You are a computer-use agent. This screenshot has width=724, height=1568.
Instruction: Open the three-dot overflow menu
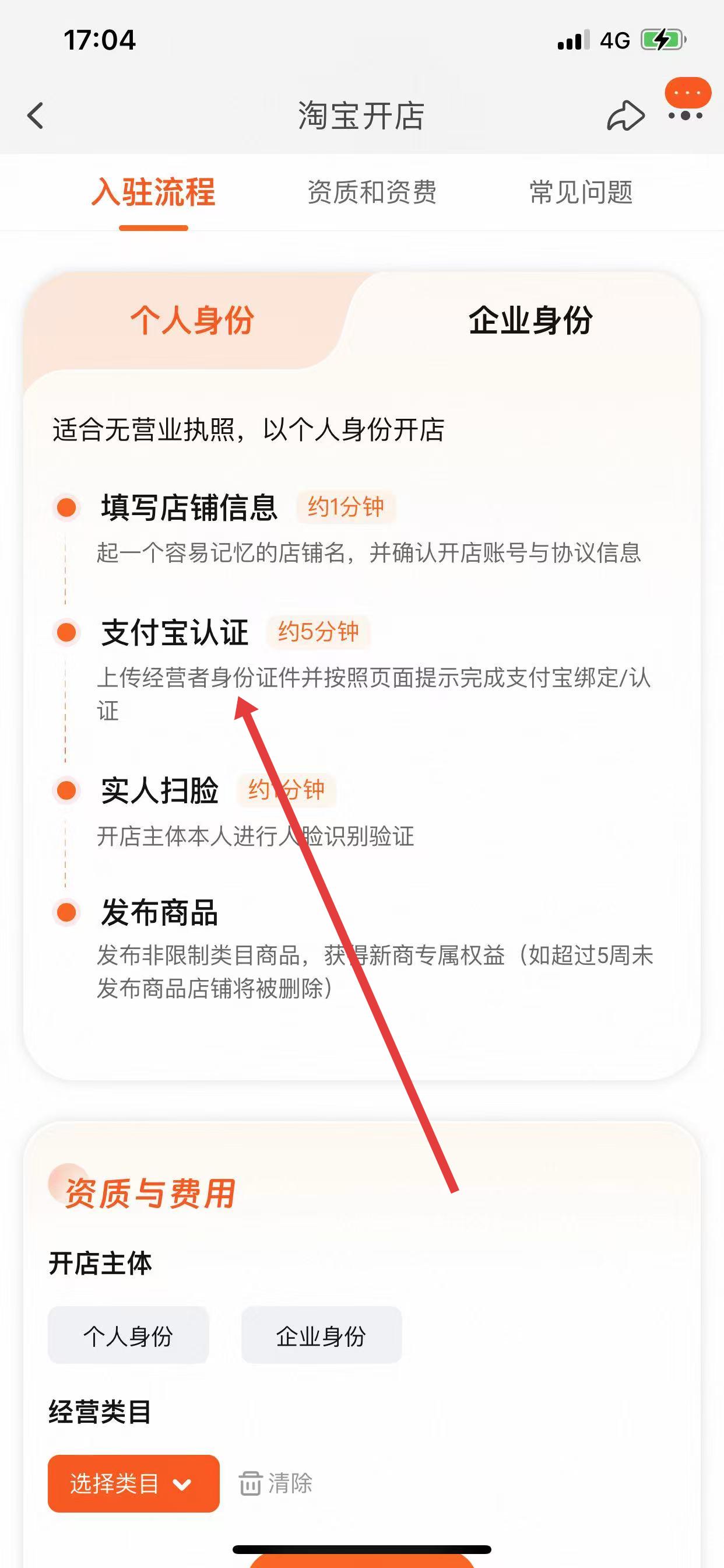click(x=685, y=115)
